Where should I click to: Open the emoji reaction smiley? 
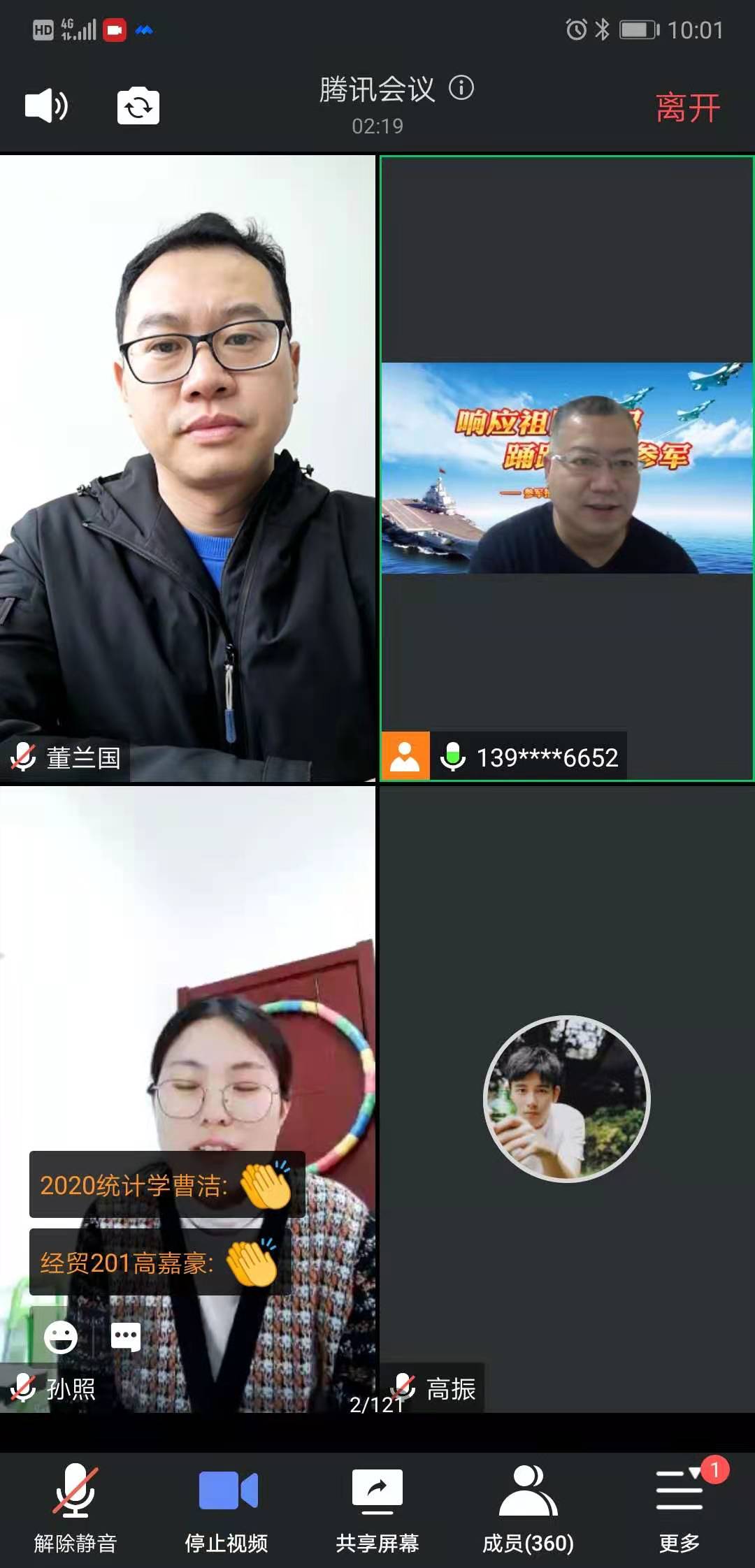61,1337
